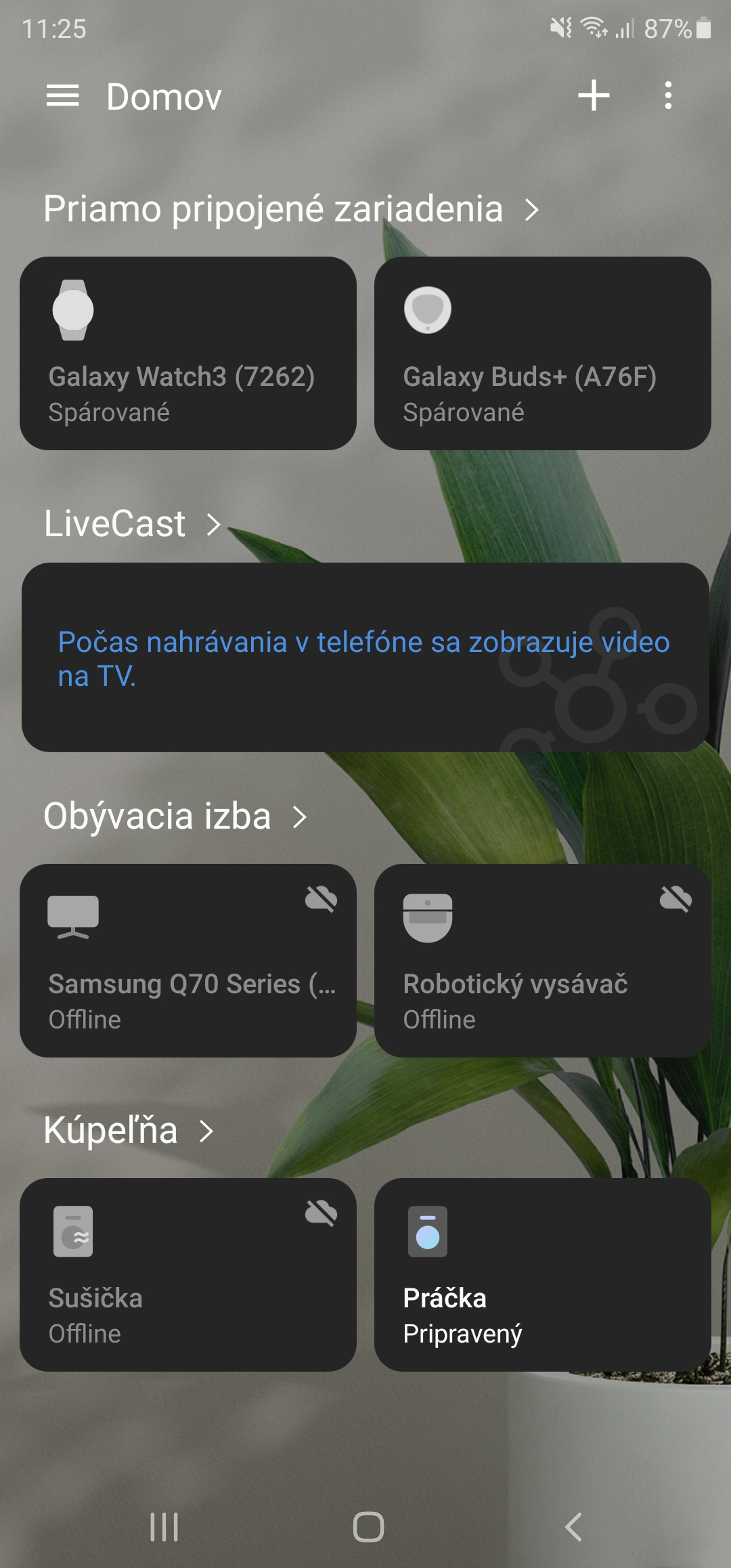Open the Sušička dryer card
Screen dimensions: 731x1568
[188, 1275]
